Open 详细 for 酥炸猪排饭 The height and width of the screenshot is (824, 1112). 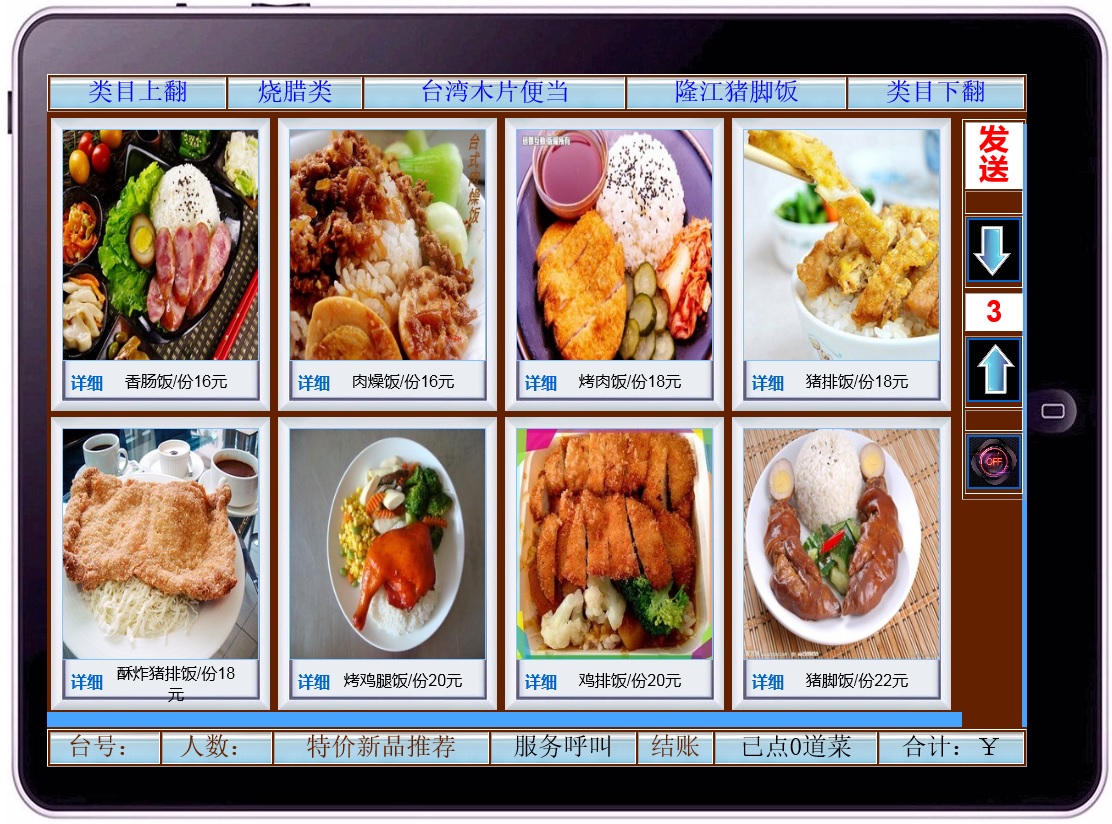pos(87,682)
